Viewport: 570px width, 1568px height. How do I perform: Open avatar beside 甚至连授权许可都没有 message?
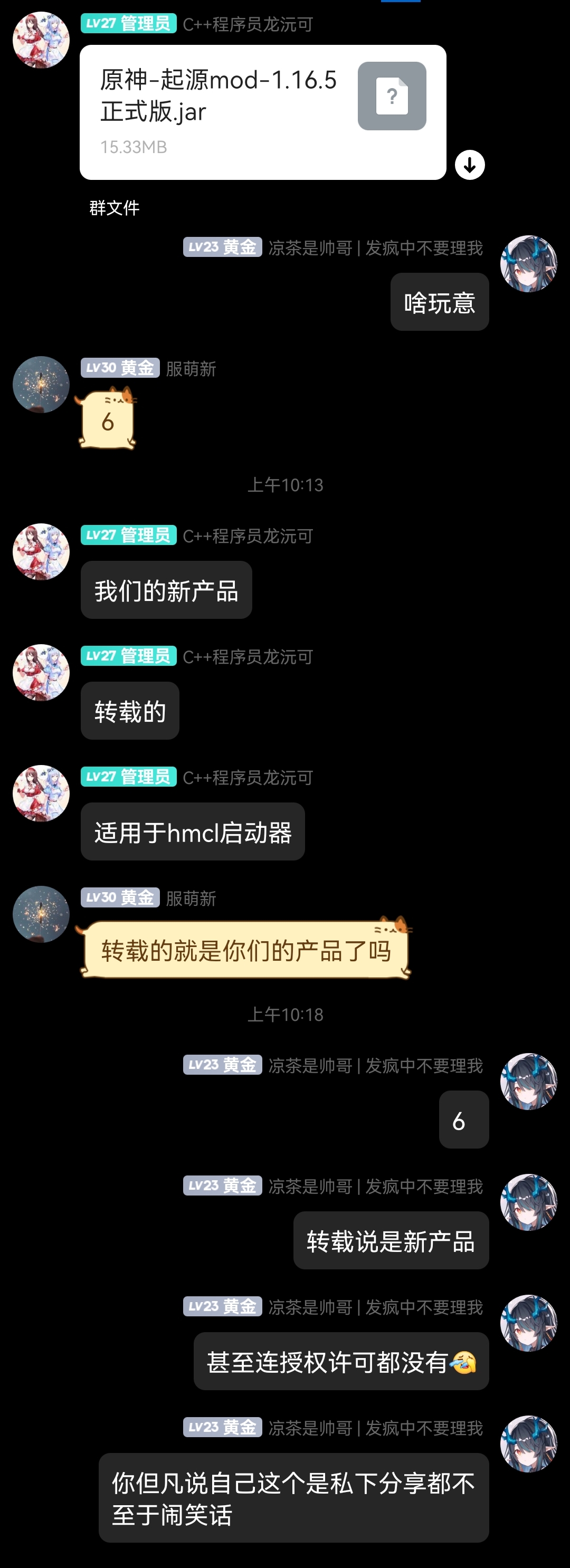528,1323
